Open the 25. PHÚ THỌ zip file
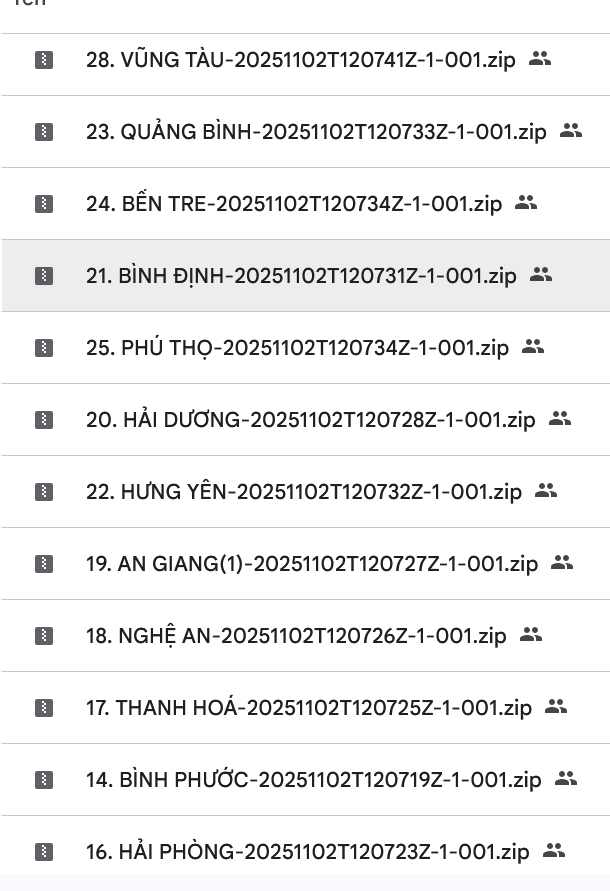 pyautogui.click(x=297, y=348)
